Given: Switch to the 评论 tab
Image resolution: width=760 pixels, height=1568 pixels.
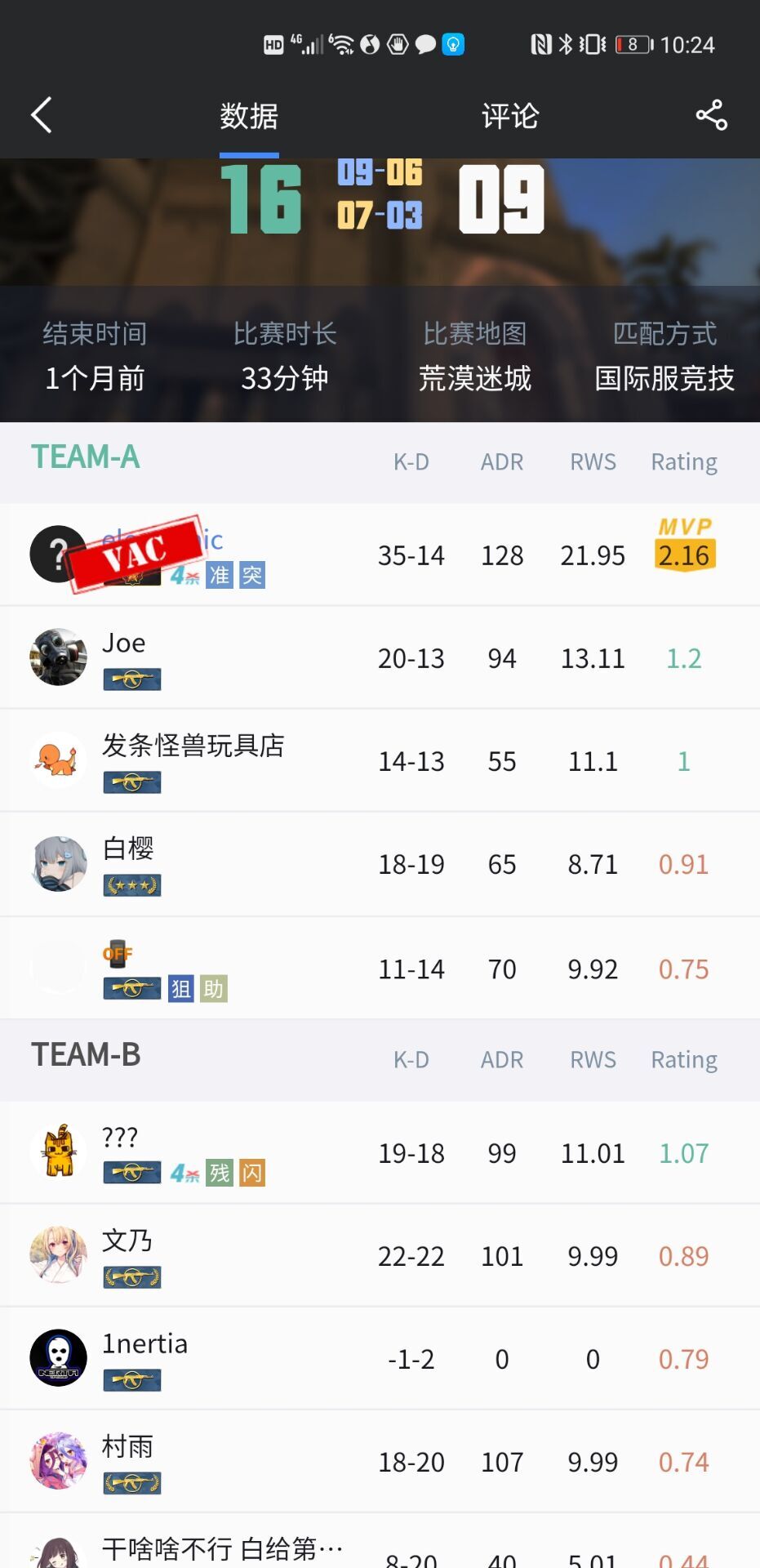Looking at the screenshot, I should [509, 116].
